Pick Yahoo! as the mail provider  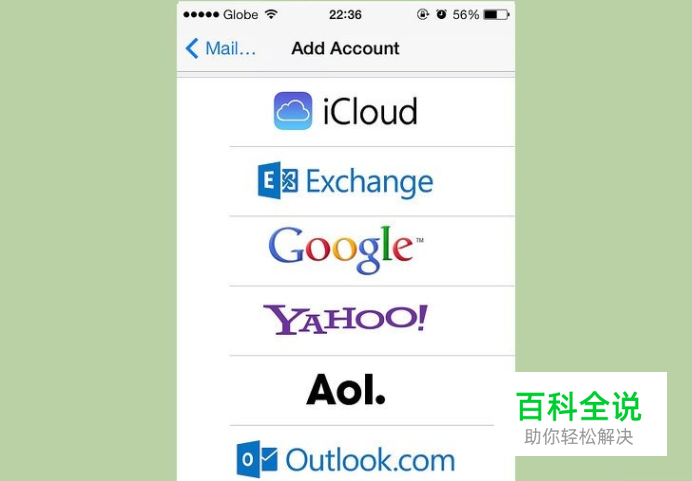click(346, 320)
